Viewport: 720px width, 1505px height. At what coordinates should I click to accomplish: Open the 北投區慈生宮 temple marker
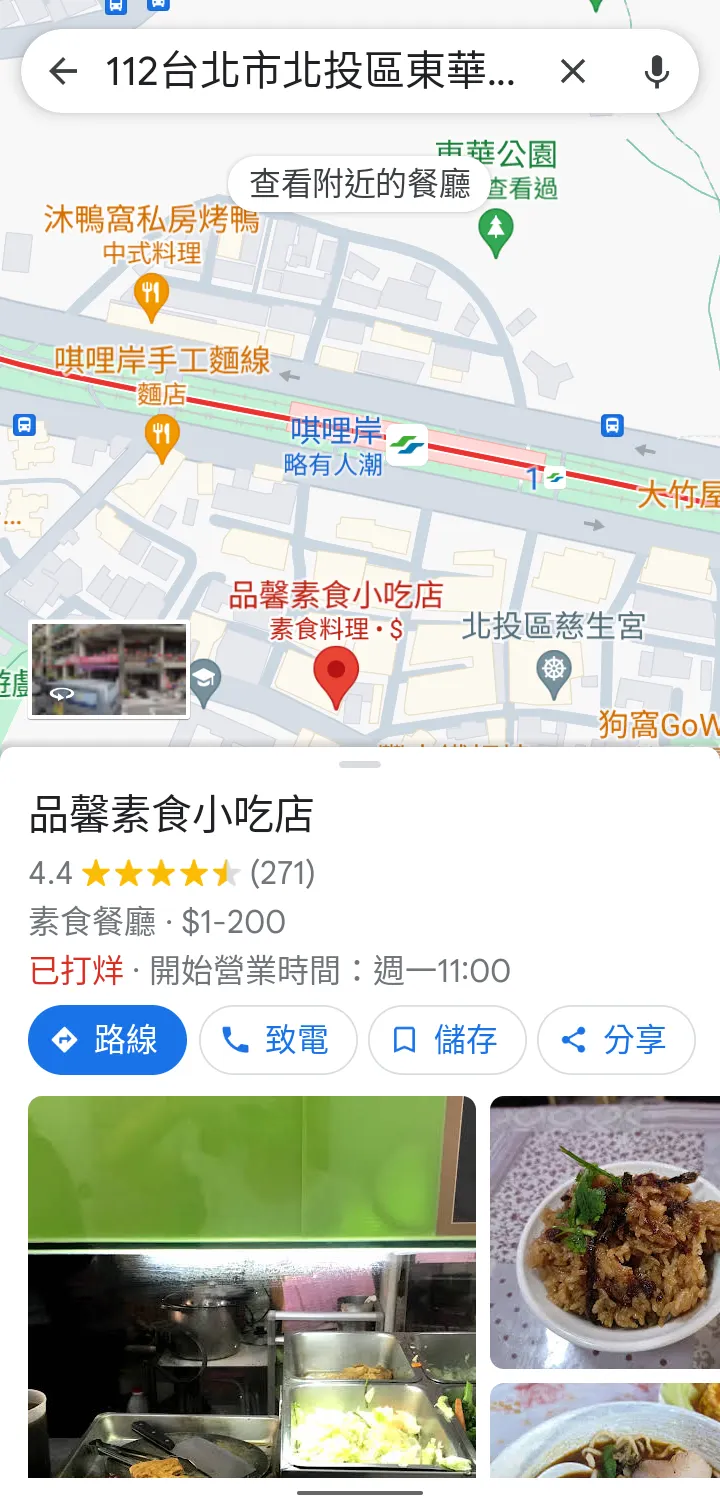pos(553,667)
